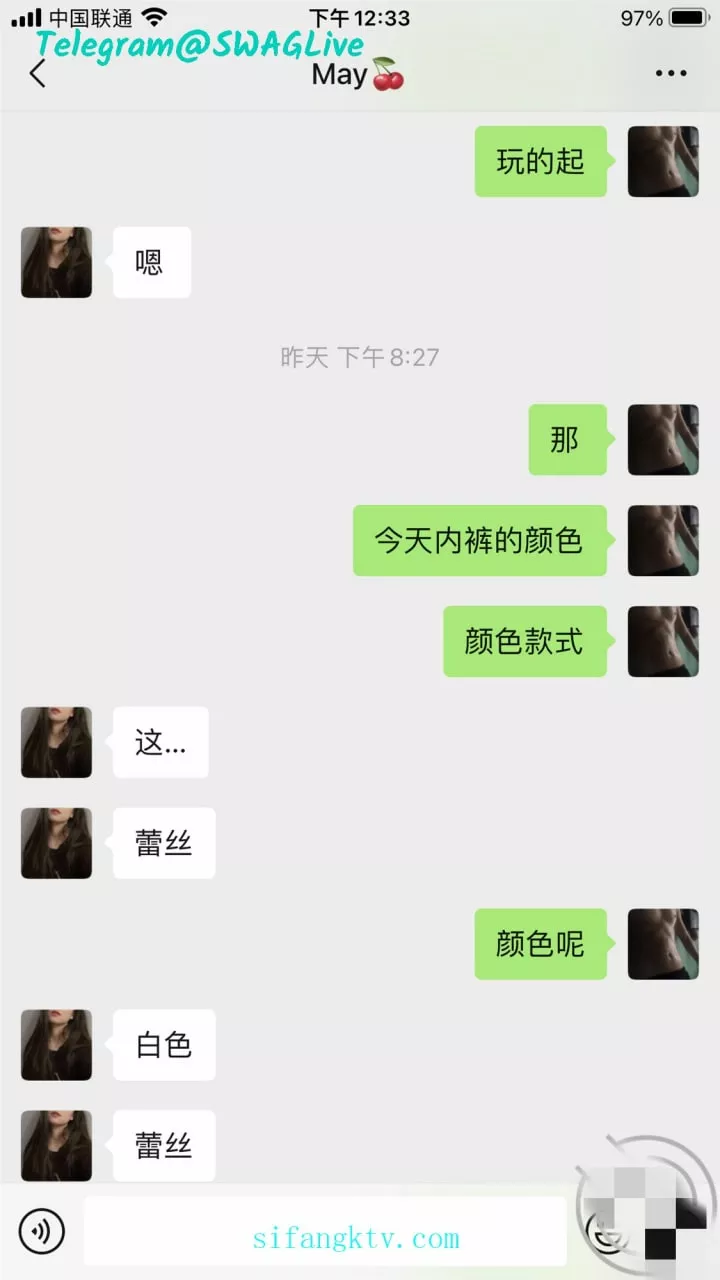Screen dimensions: 720x1280
Task: Go back from the May chat
Action: pos(38,74)
